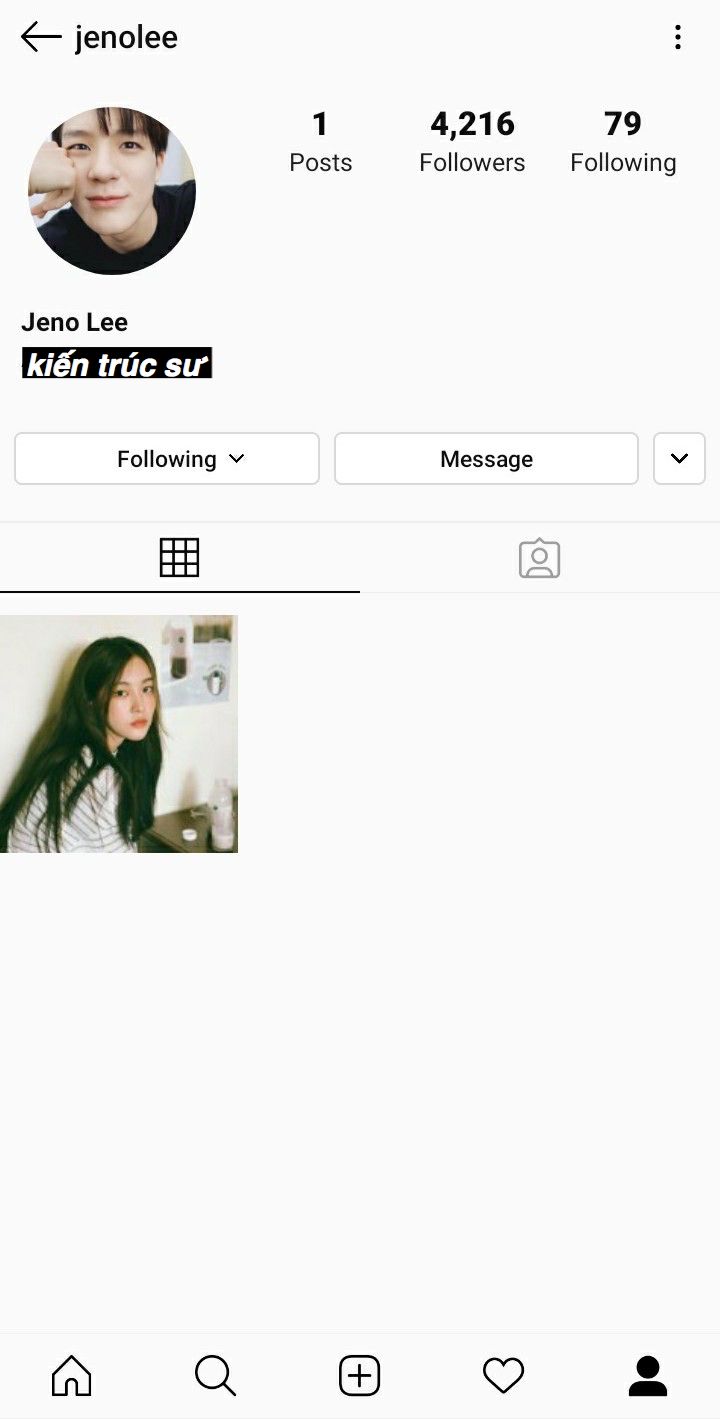Open the activity heart tab
720x1419 pixels.
[x=503, y=1376]
